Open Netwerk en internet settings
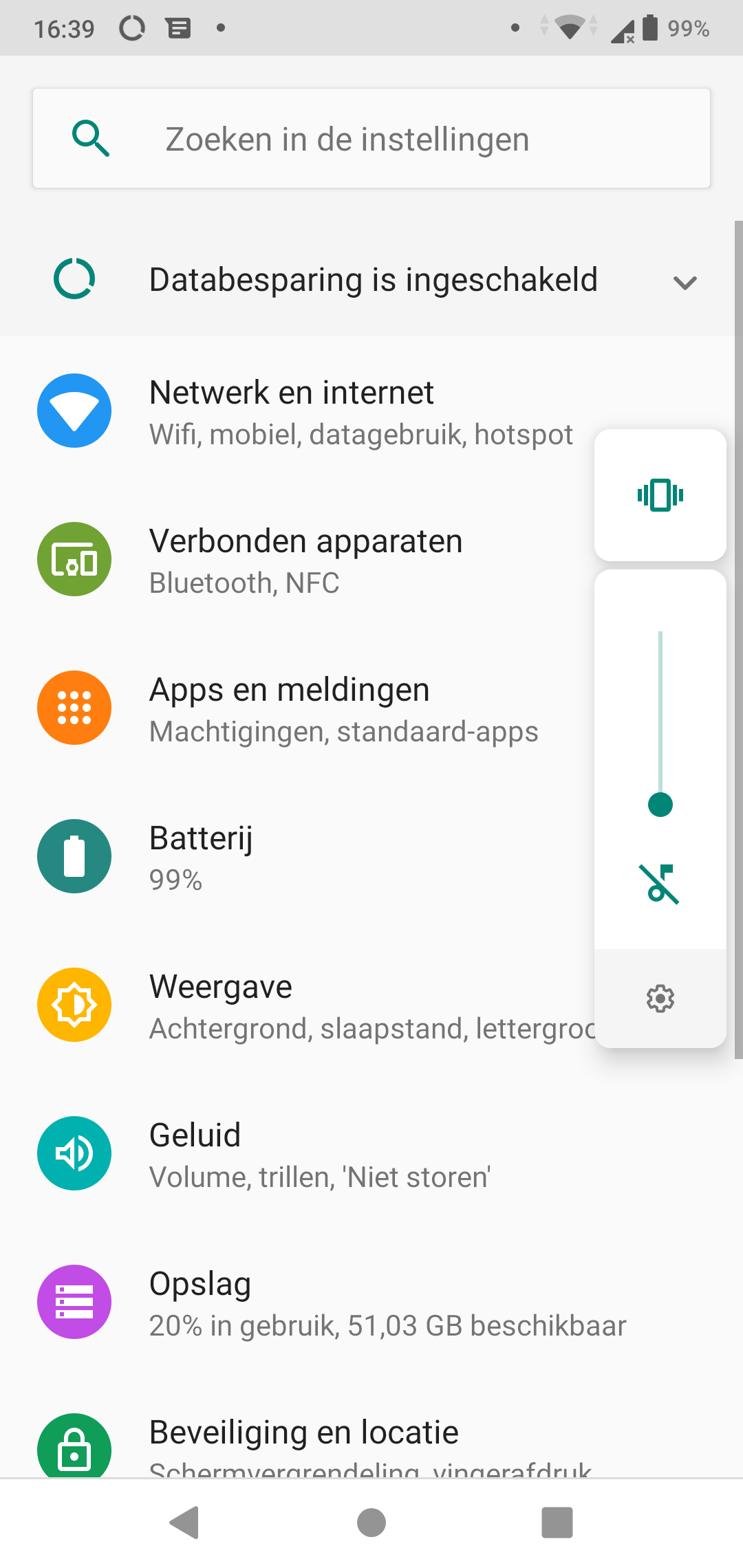The height and width of the screenshot is (1568, 743). pos(297,411)
